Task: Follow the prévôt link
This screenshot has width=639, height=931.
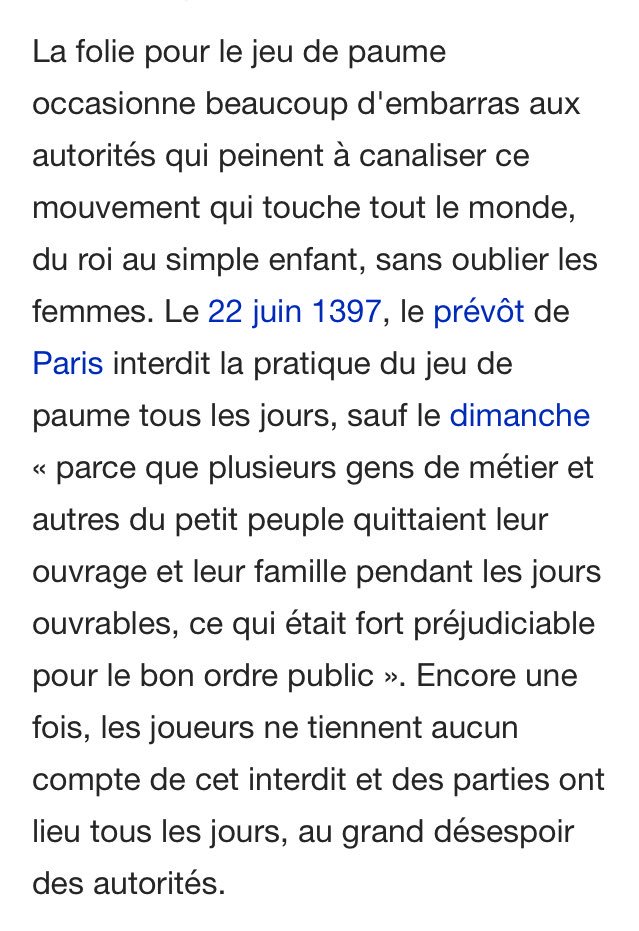Action: pos(478,311)
